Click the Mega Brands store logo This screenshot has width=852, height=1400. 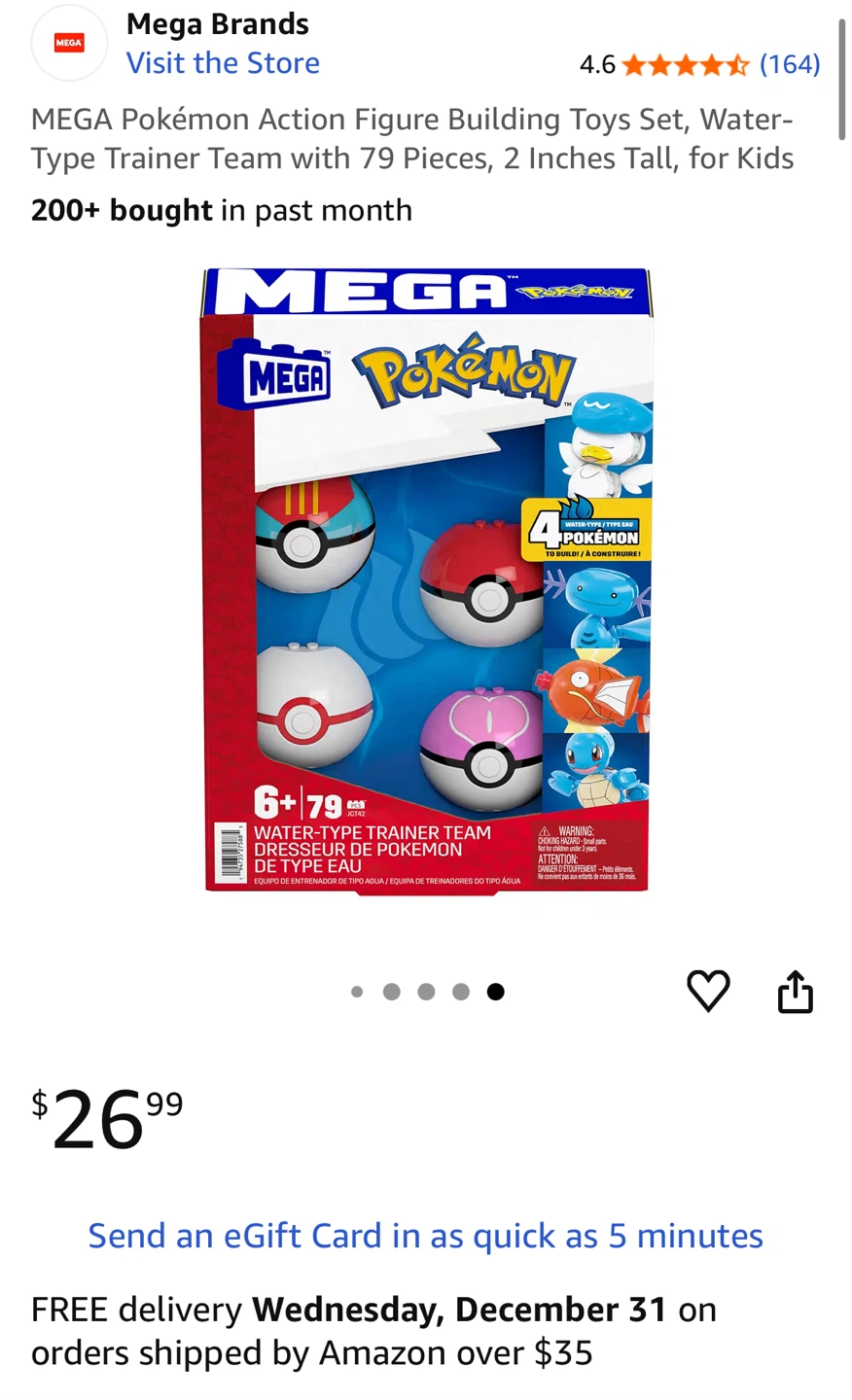click(68, 43)
